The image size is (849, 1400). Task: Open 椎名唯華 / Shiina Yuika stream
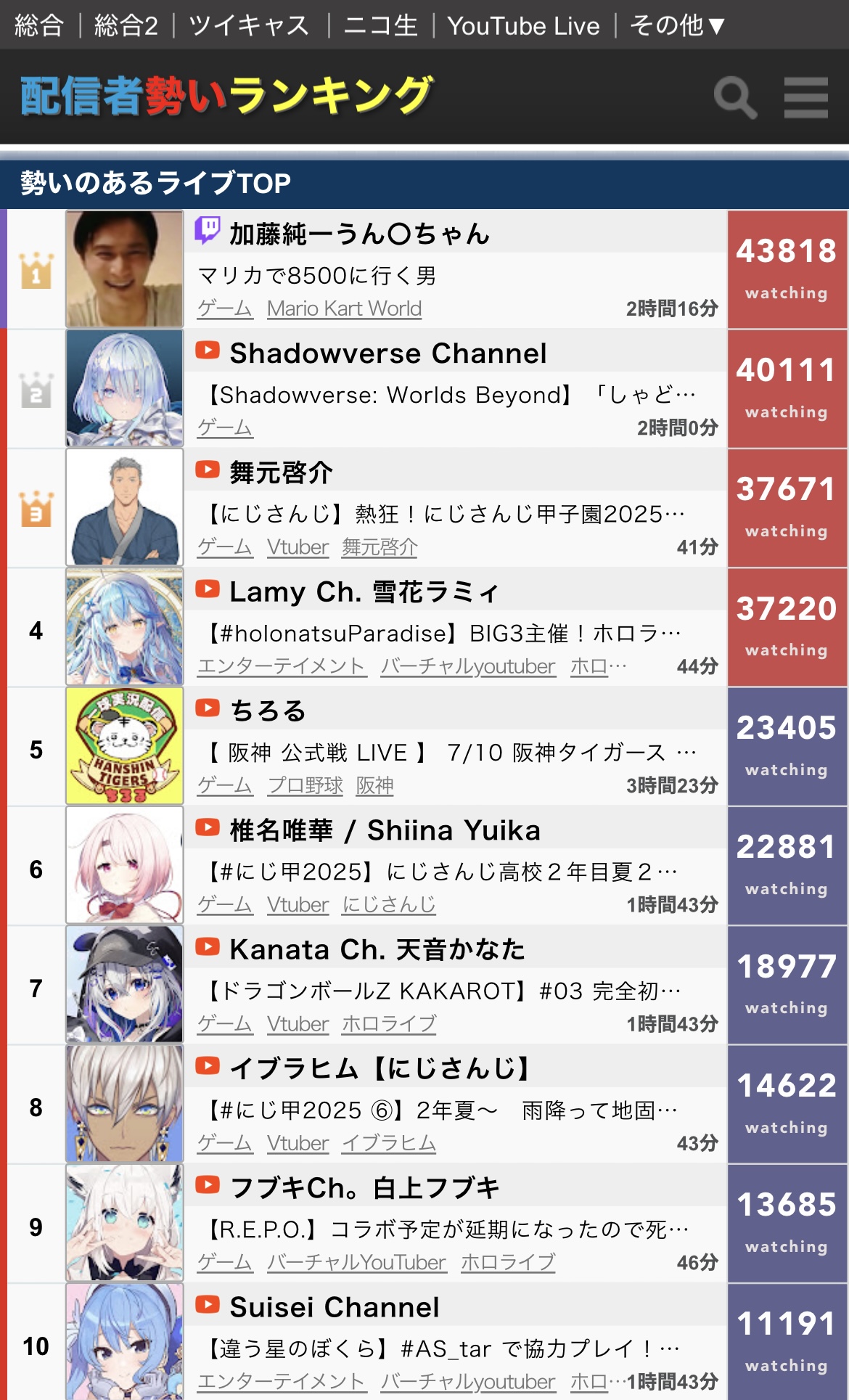click(385, 830)
